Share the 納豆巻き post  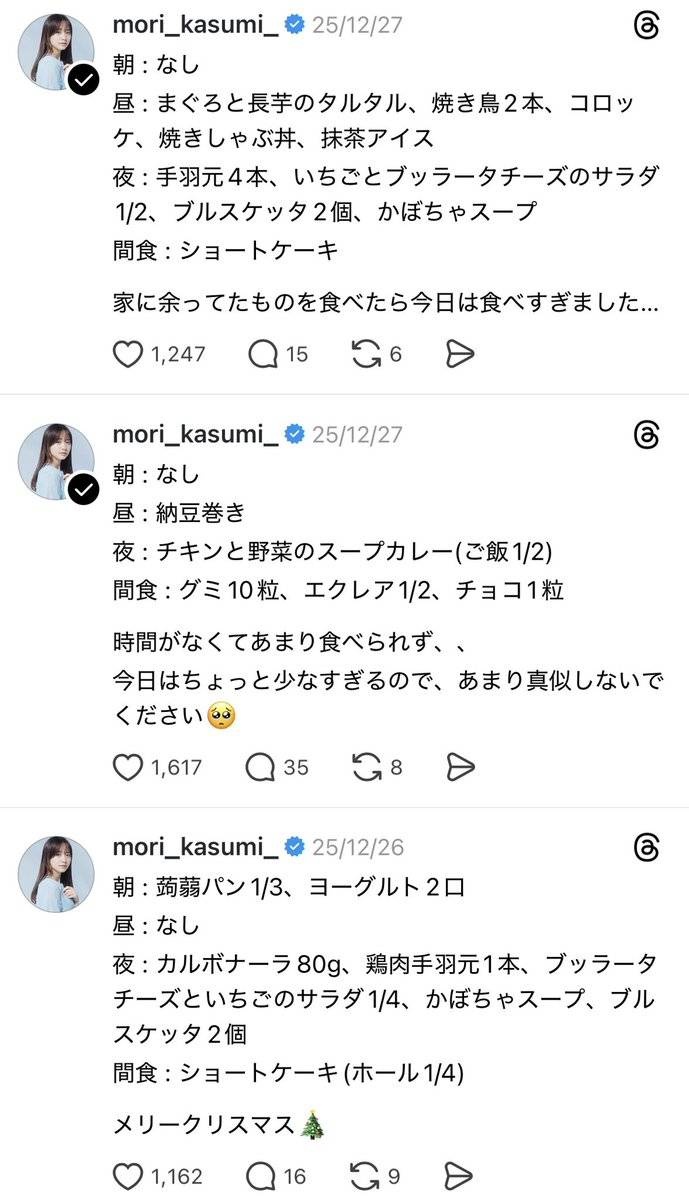tap(459, 767)
